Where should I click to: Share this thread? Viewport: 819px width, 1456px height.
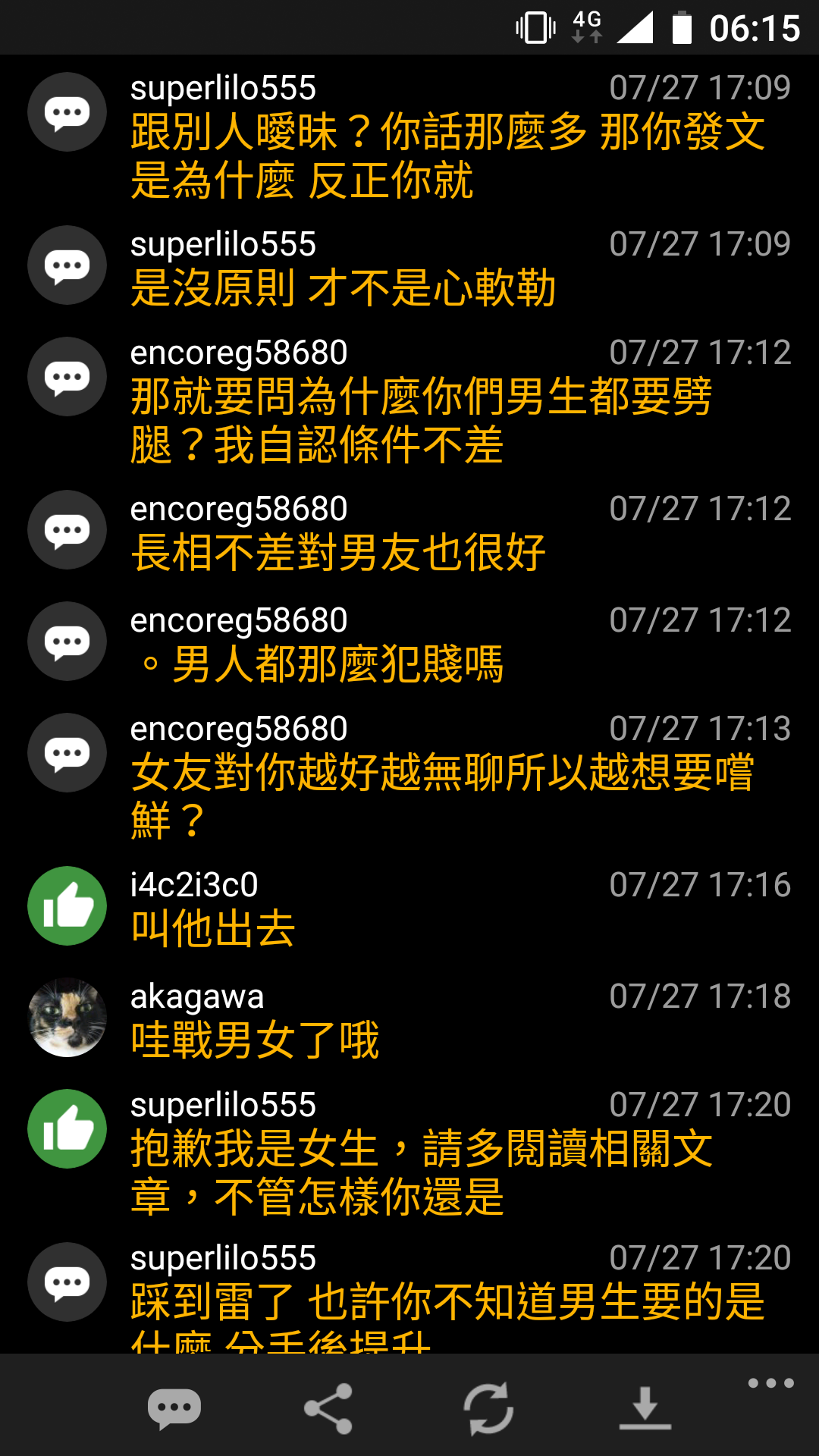pyautogui.click(x=328, y=1407)
